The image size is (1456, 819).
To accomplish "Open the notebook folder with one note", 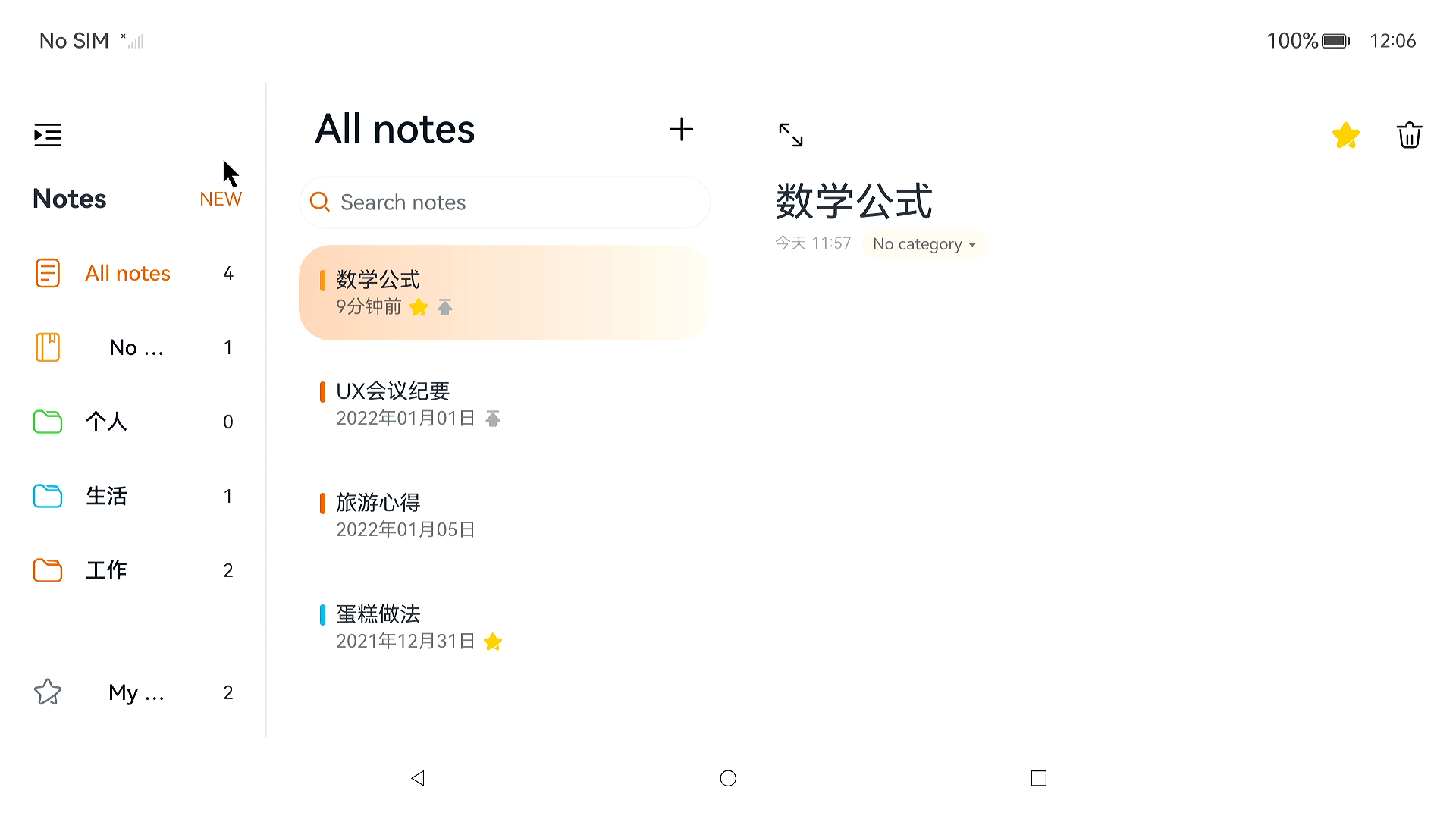I will 135,347.
